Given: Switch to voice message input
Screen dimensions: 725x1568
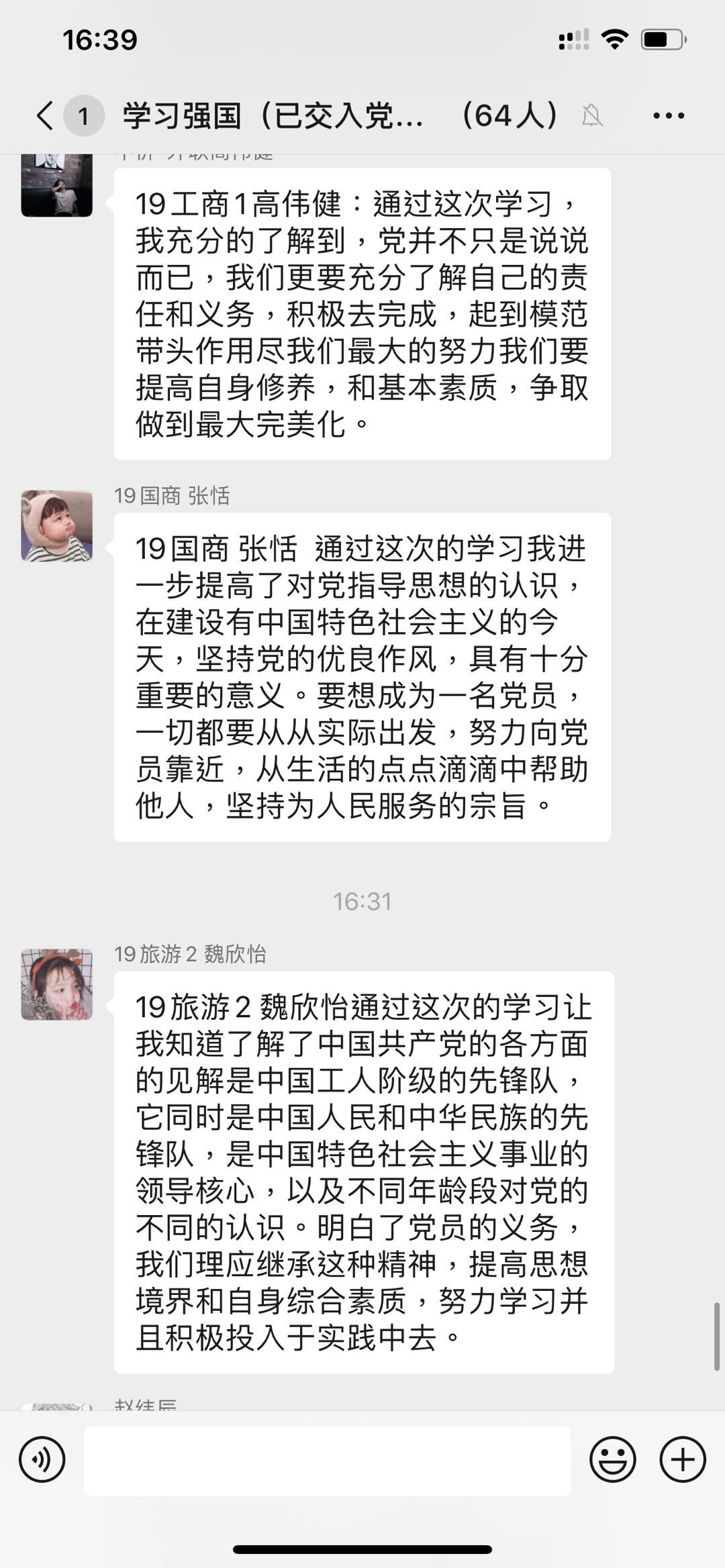Looking at the screenshot, I should (42, 1459).
